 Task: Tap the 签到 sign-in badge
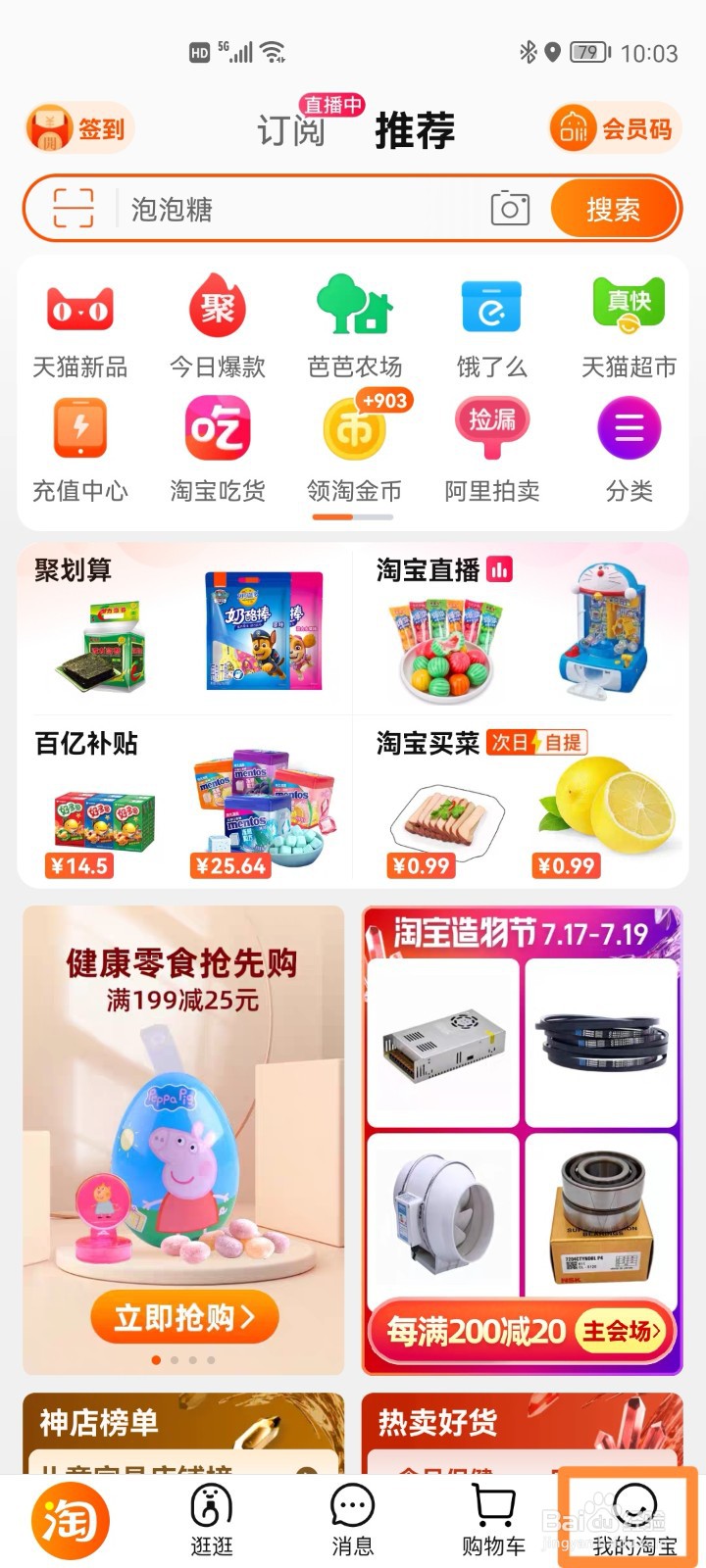(78, 128)
